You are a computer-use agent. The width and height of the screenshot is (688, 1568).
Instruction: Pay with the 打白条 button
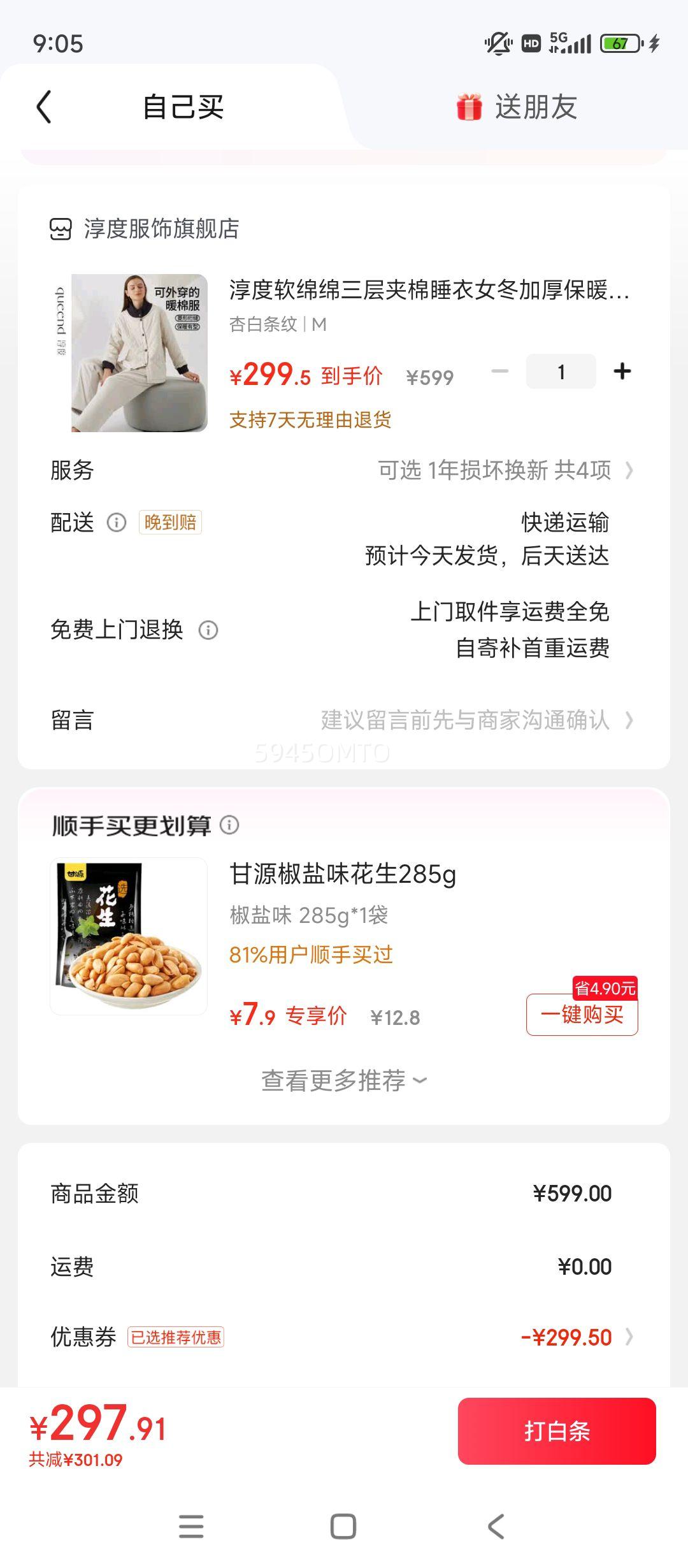(x=557, y=1431)
